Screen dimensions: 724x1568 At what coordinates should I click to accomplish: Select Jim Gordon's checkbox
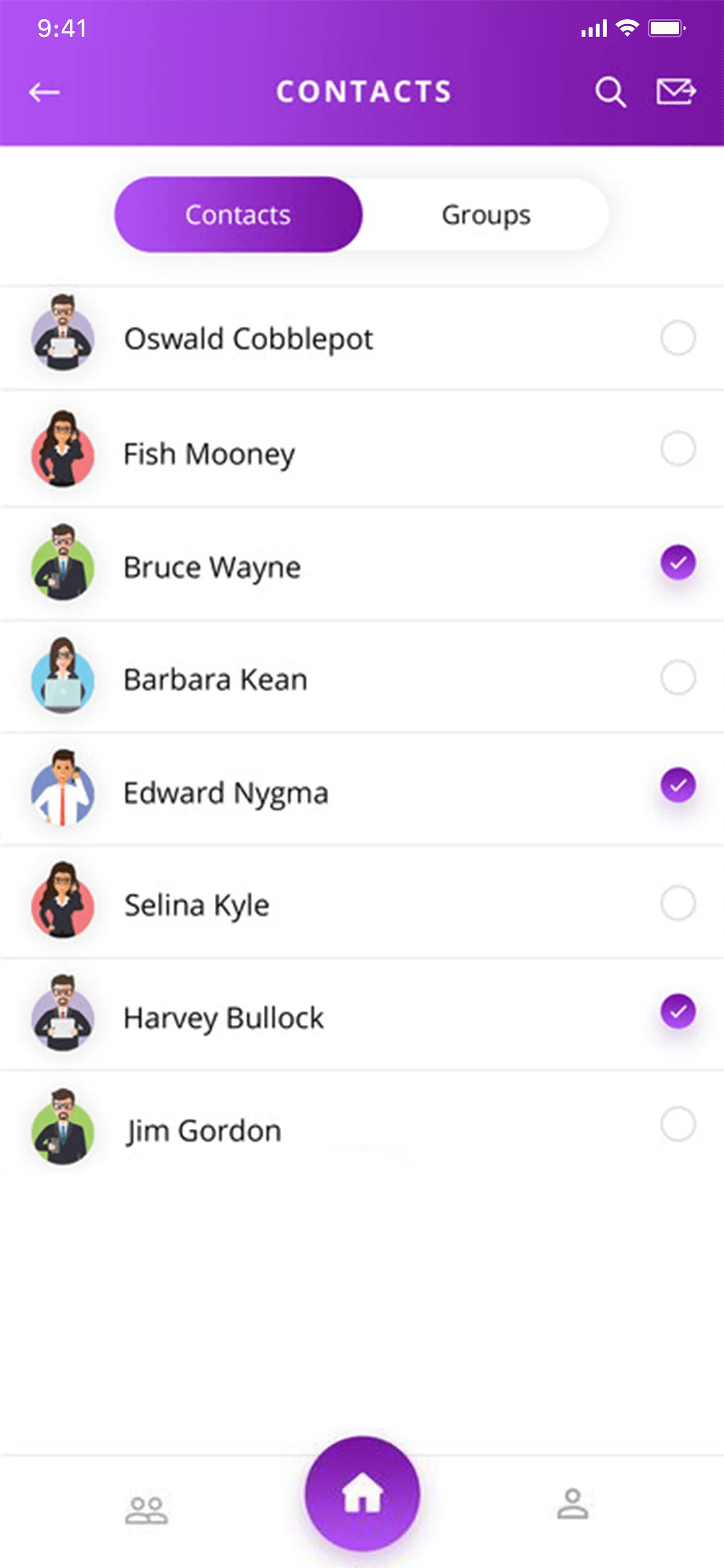pyautogui.click(x=678, y=1124)
